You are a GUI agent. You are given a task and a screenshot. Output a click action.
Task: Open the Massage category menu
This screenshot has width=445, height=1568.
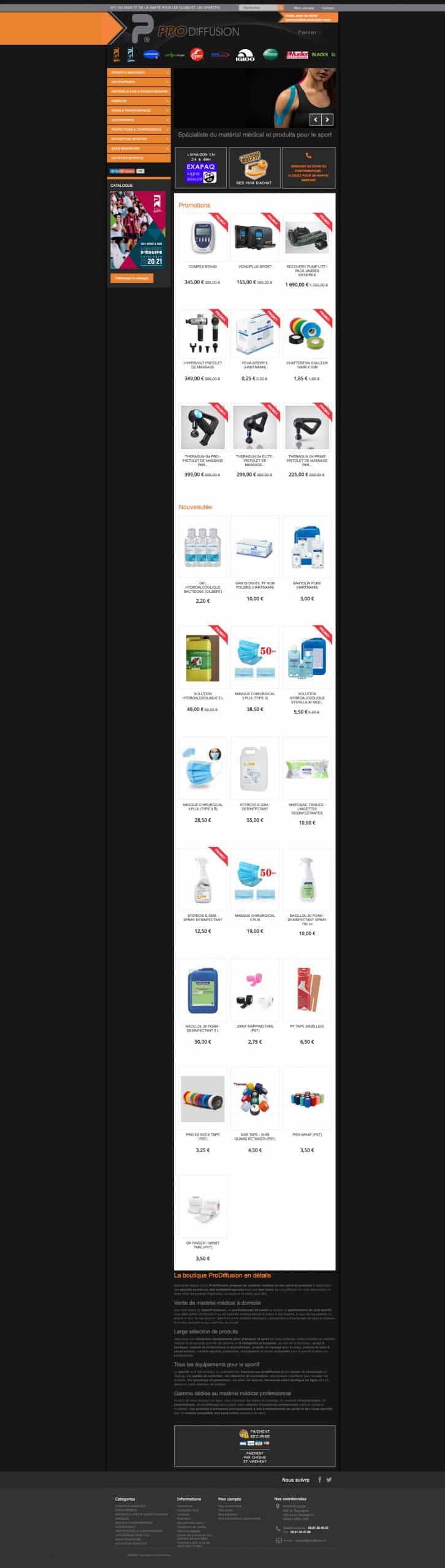point(139,101)
